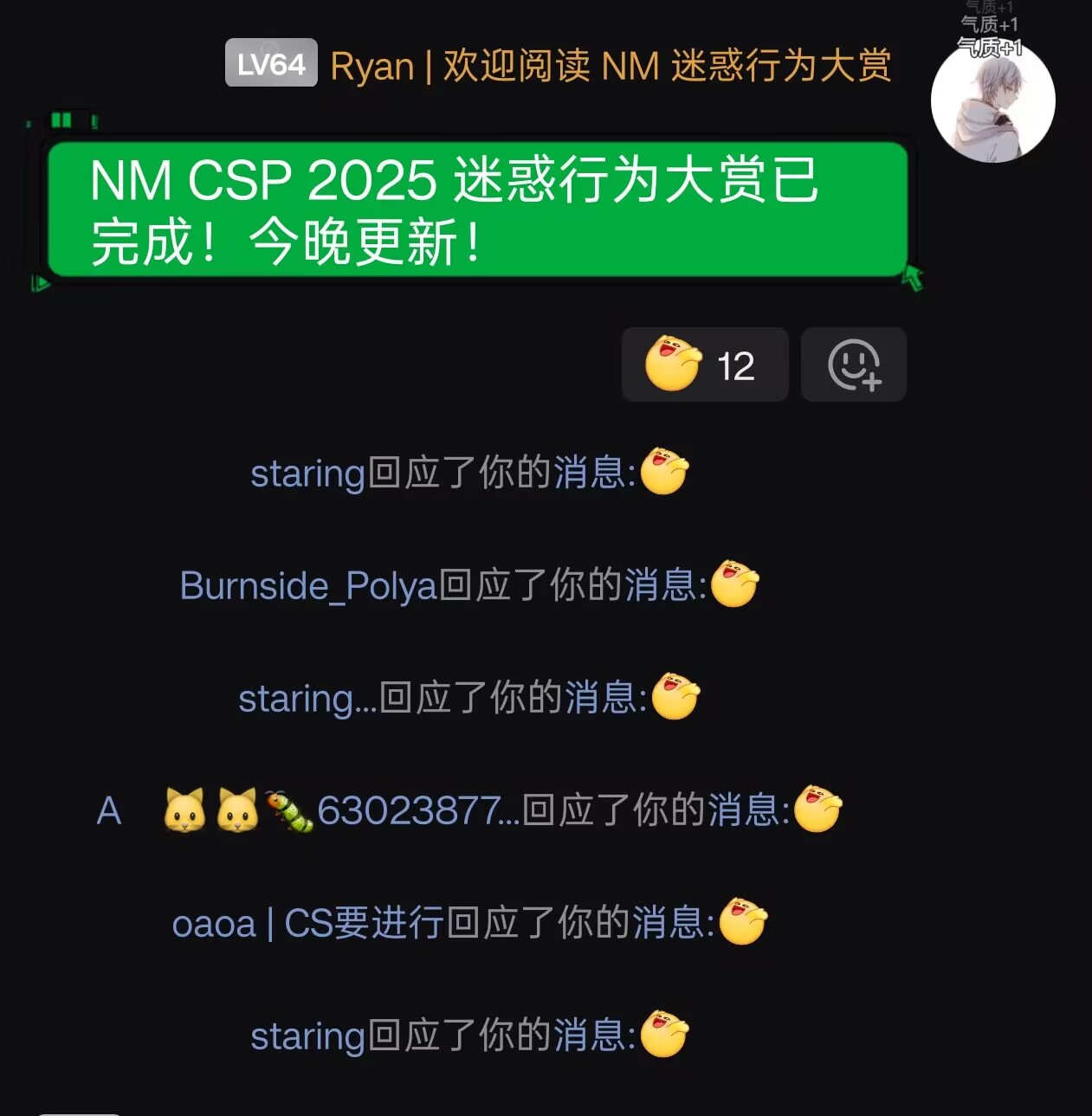This screenshot has height=1116, width=1092.
Task: Add a new emoji reaction
Action: 853,365
